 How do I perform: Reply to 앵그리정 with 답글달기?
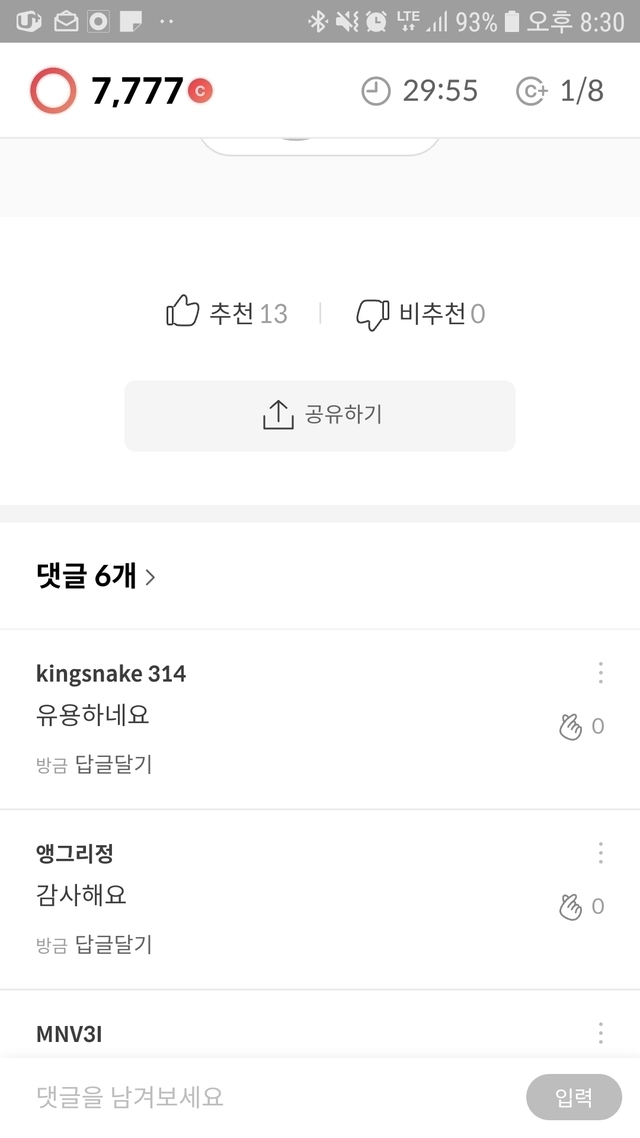(113, 945)
